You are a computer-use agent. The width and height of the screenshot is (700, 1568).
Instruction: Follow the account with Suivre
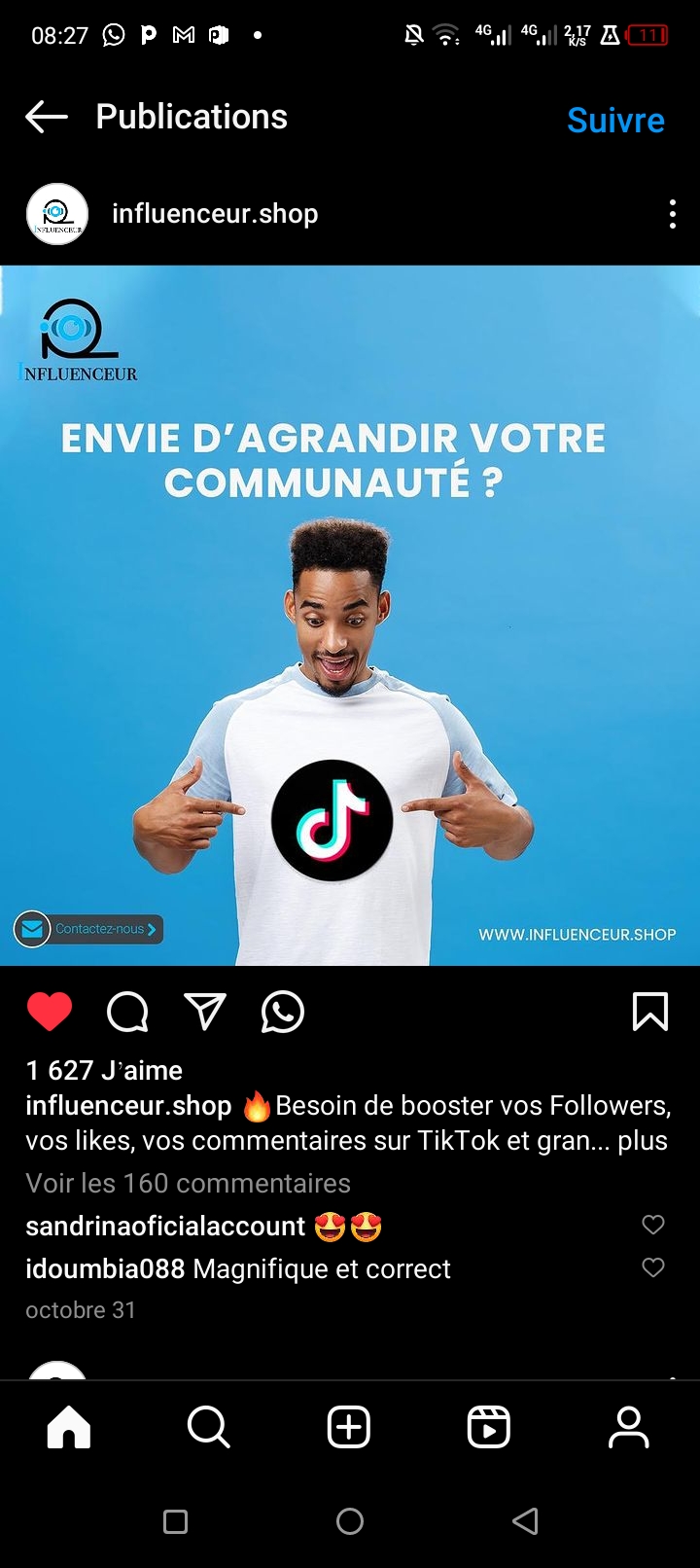coord(615,120)
